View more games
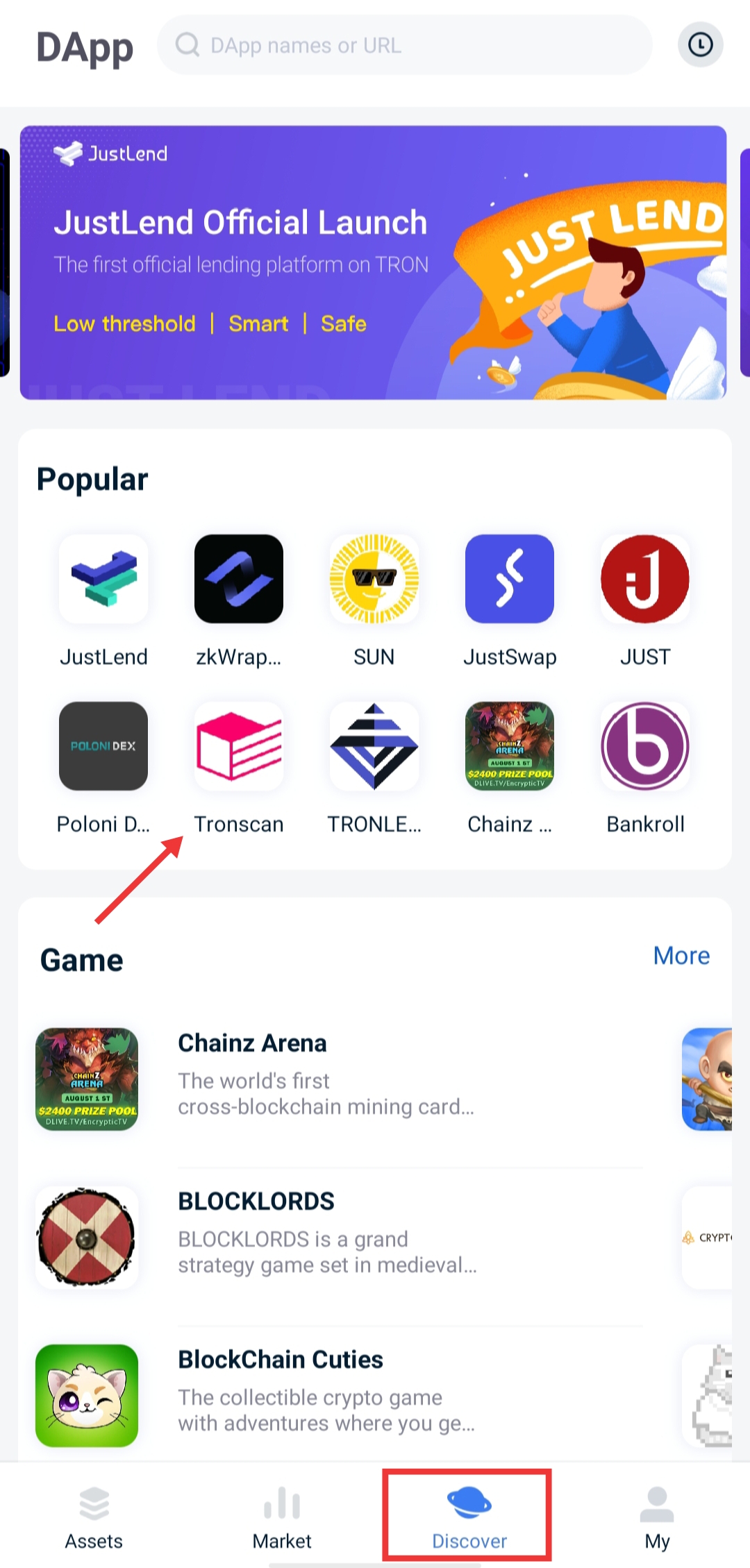Screen dimensions: 750x1568 (681, 956)
